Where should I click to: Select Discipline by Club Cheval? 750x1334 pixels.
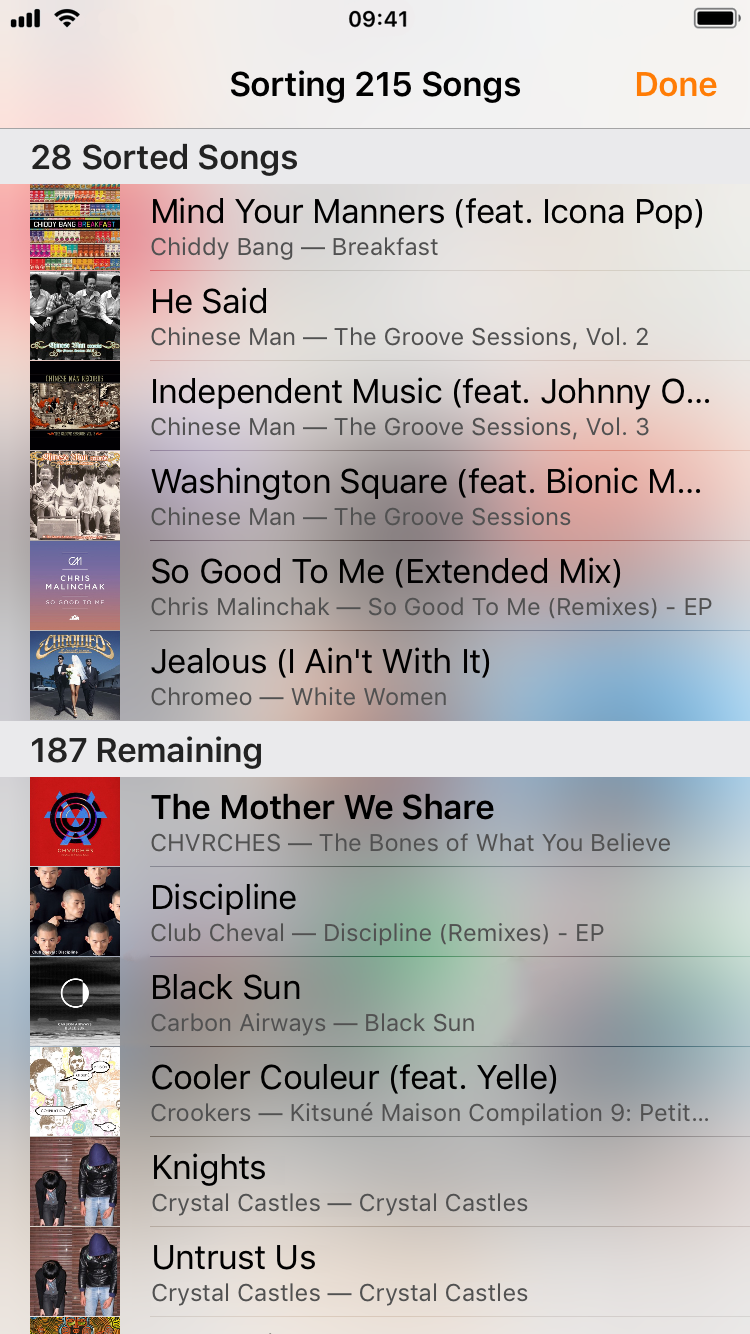pos(375,912)
